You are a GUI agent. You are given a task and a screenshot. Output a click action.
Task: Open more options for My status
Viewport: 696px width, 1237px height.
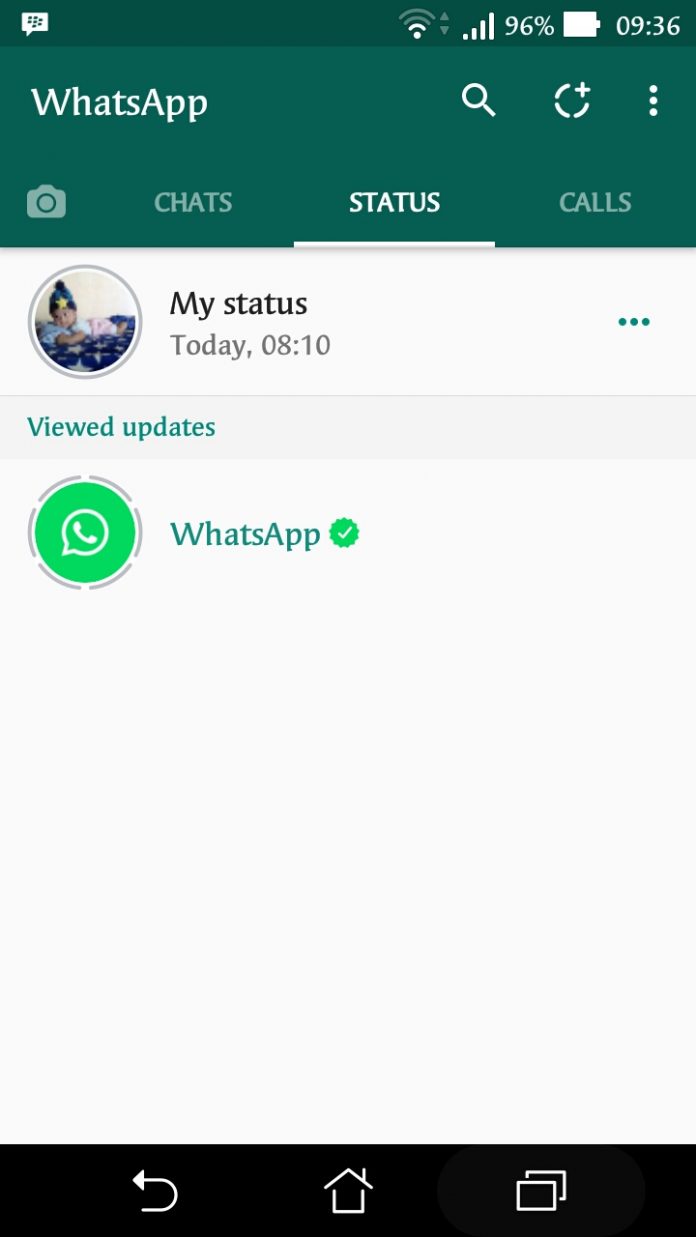coord(634,322)
